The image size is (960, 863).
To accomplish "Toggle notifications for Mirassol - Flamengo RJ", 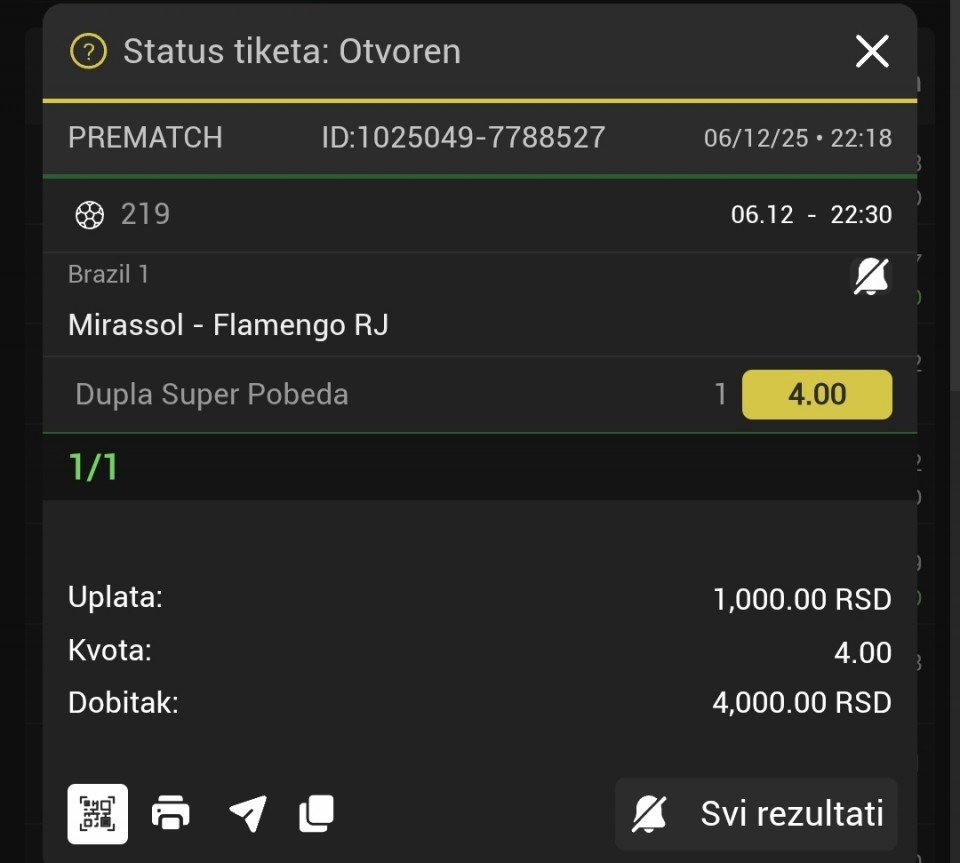I will point(871,275).
